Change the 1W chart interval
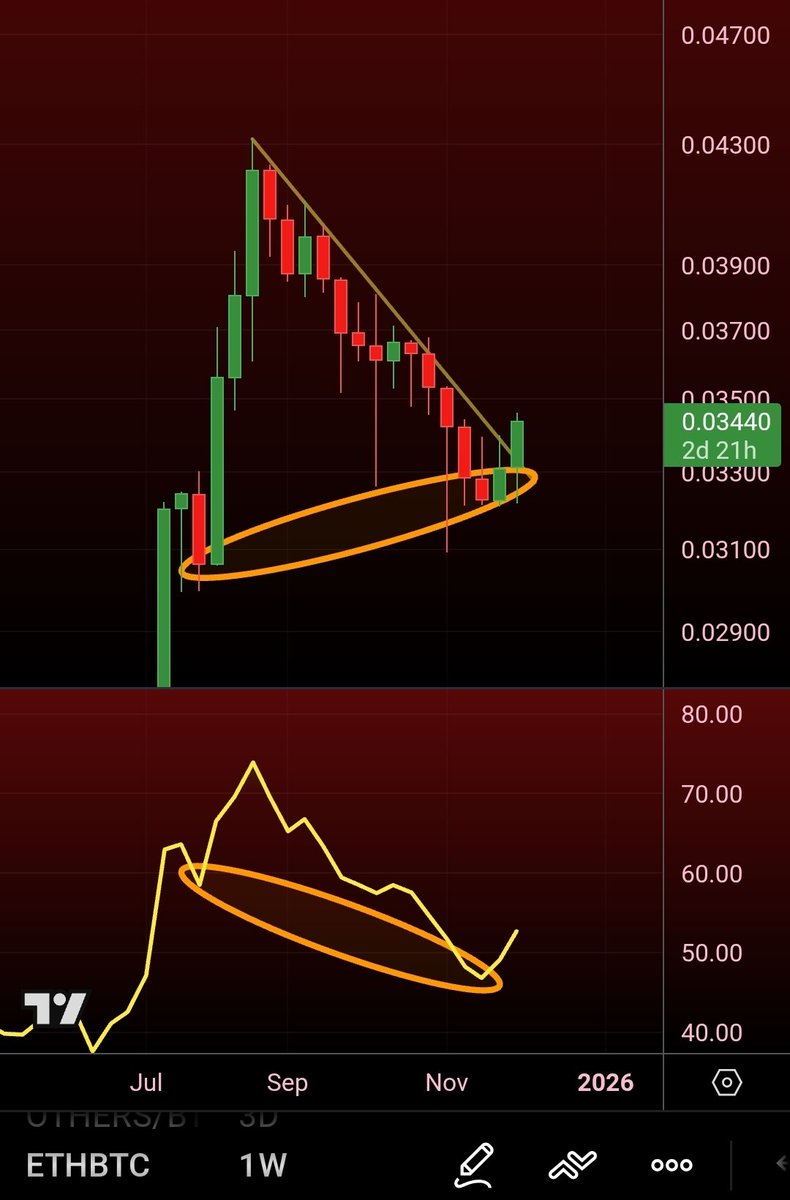Viewport: 790px width, 1200px height. pyautogui.click(x=263, y=1165)
